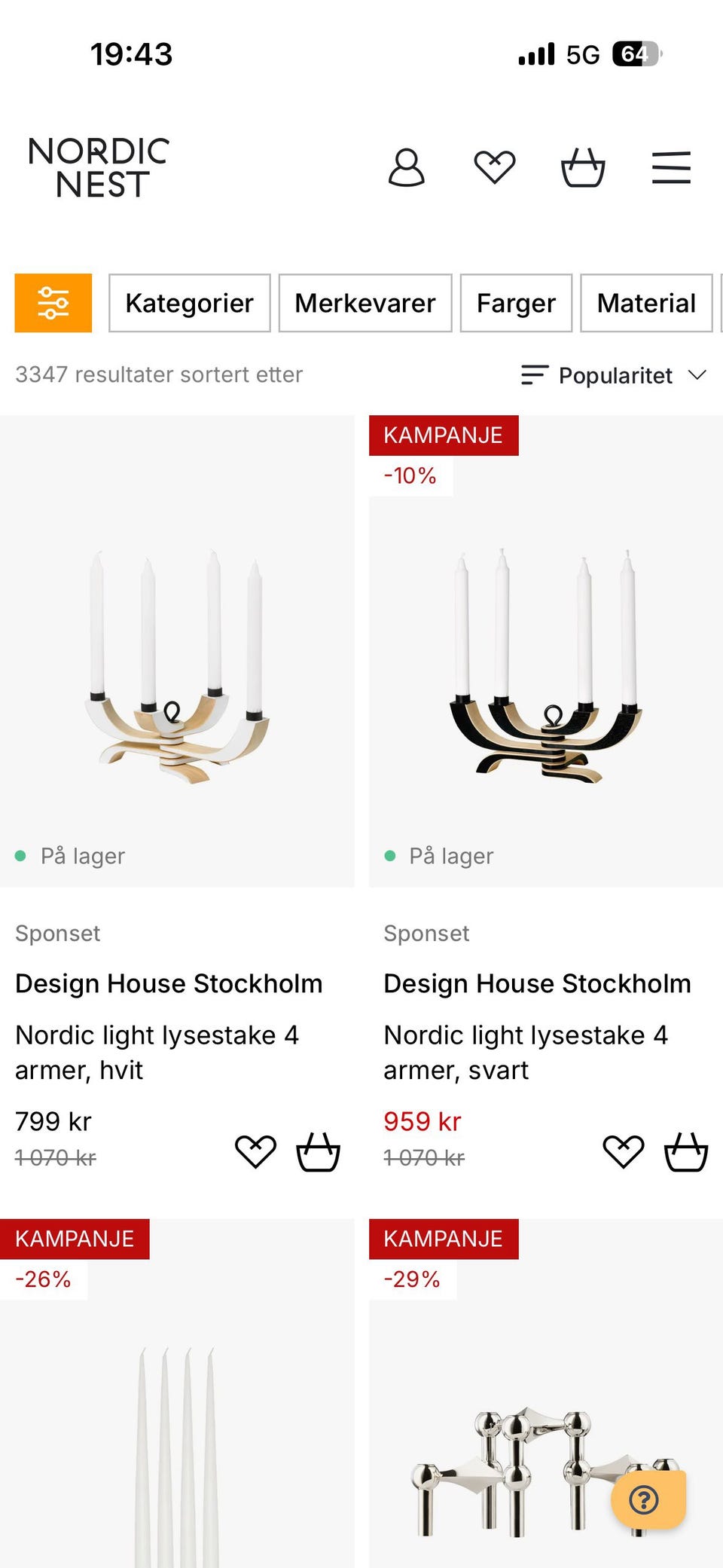The width and height of the screenshot is (723, 1568).
Task: Open the filter options icon
Action: [x=53, y=303]
